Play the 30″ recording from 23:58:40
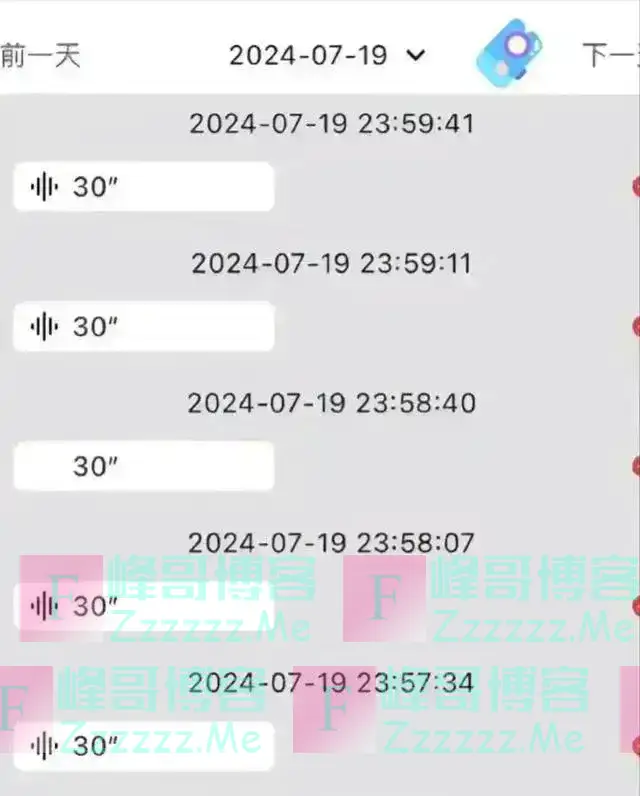Image resolution: width=640 pixels, height=796 pixels. click(143, 466)
